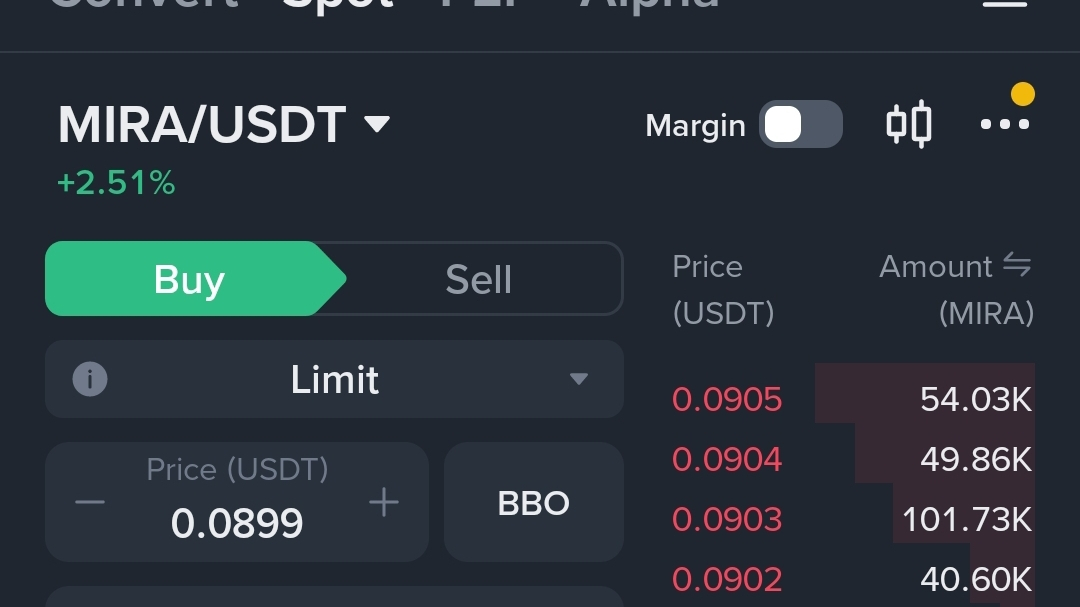This screenshot has width=1080, height=607.
Task: Toggle the Margin switch on
Action: click(800, 125)
